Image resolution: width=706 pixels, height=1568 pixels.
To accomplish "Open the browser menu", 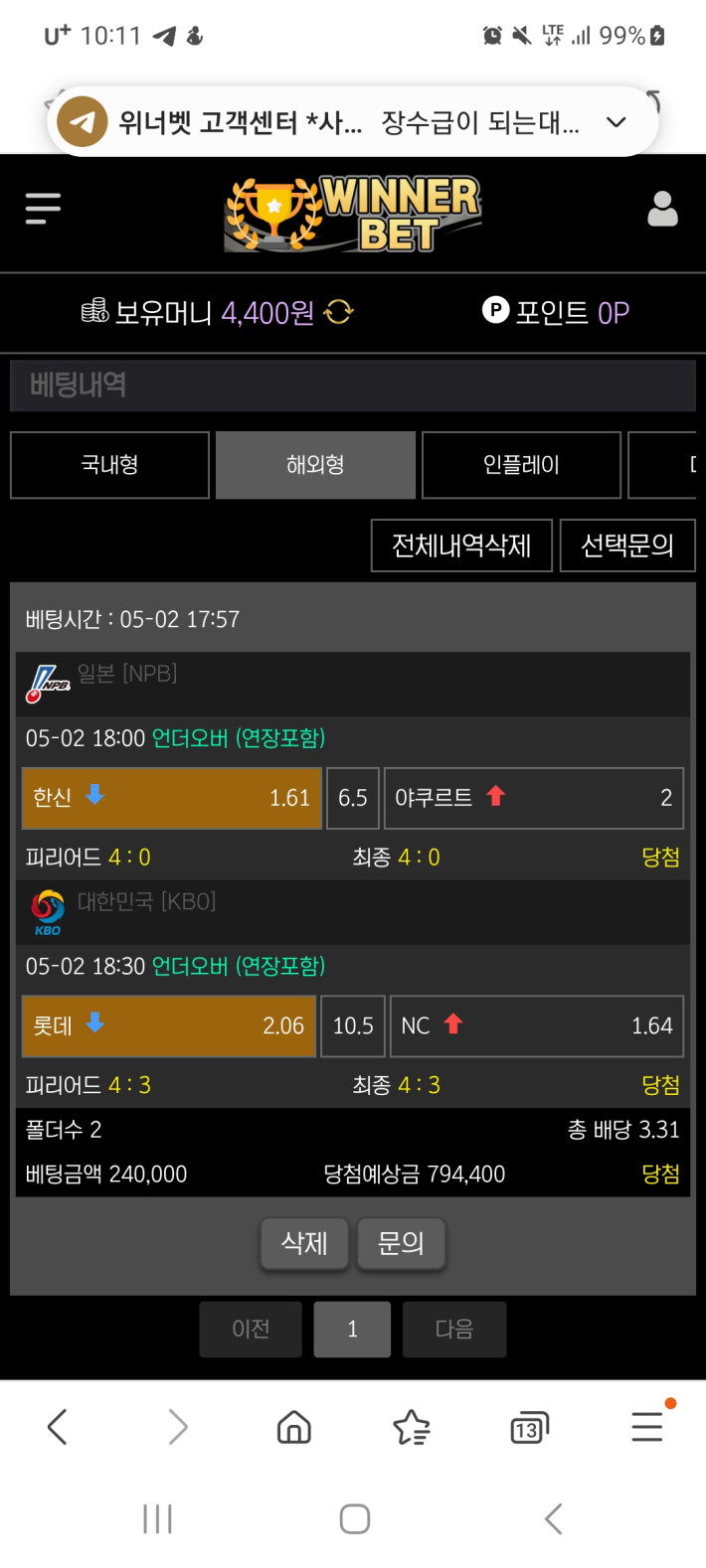I will click(x=647, y=1428).
